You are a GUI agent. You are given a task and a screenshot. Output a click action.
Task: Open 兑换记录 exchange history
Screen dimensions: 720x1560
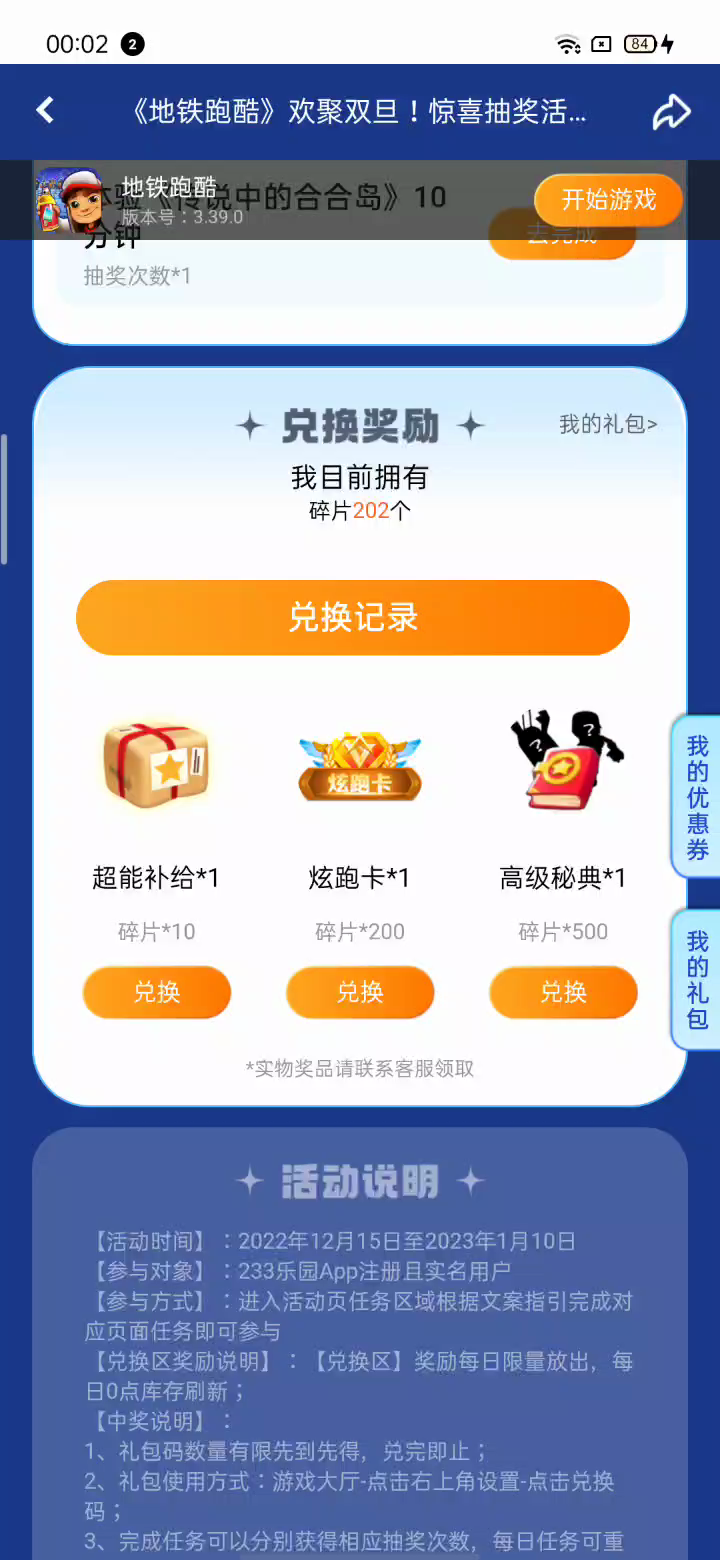353,617
